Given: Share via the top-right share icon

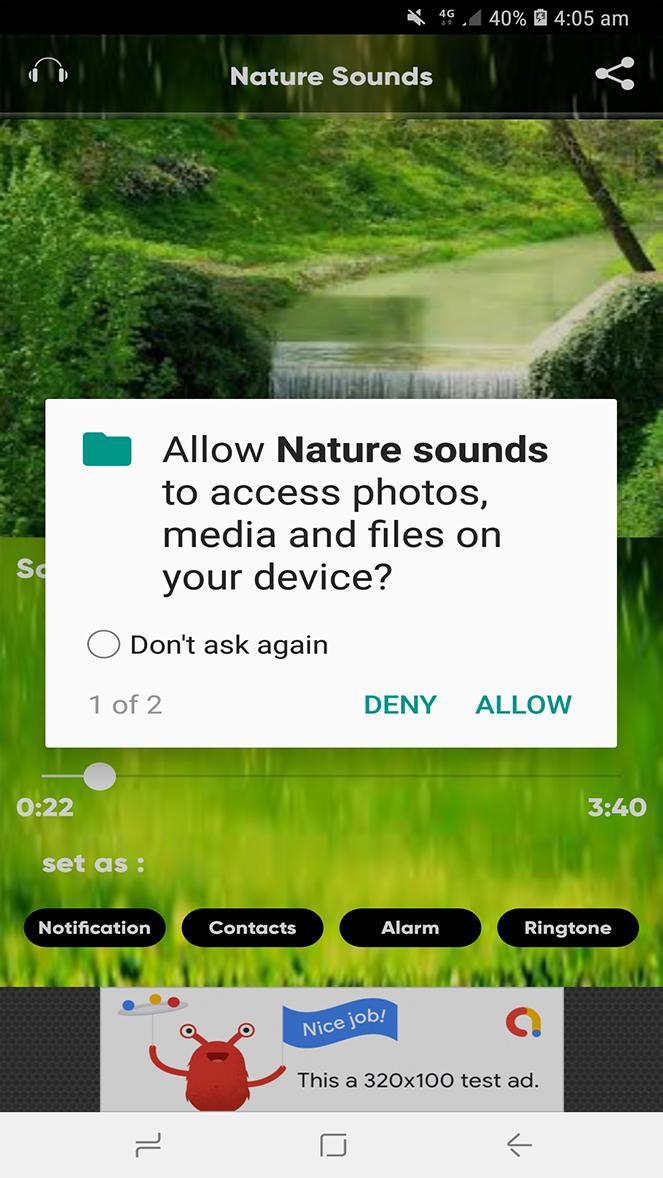Looking at the screenshot, I should tap(615, 74).
